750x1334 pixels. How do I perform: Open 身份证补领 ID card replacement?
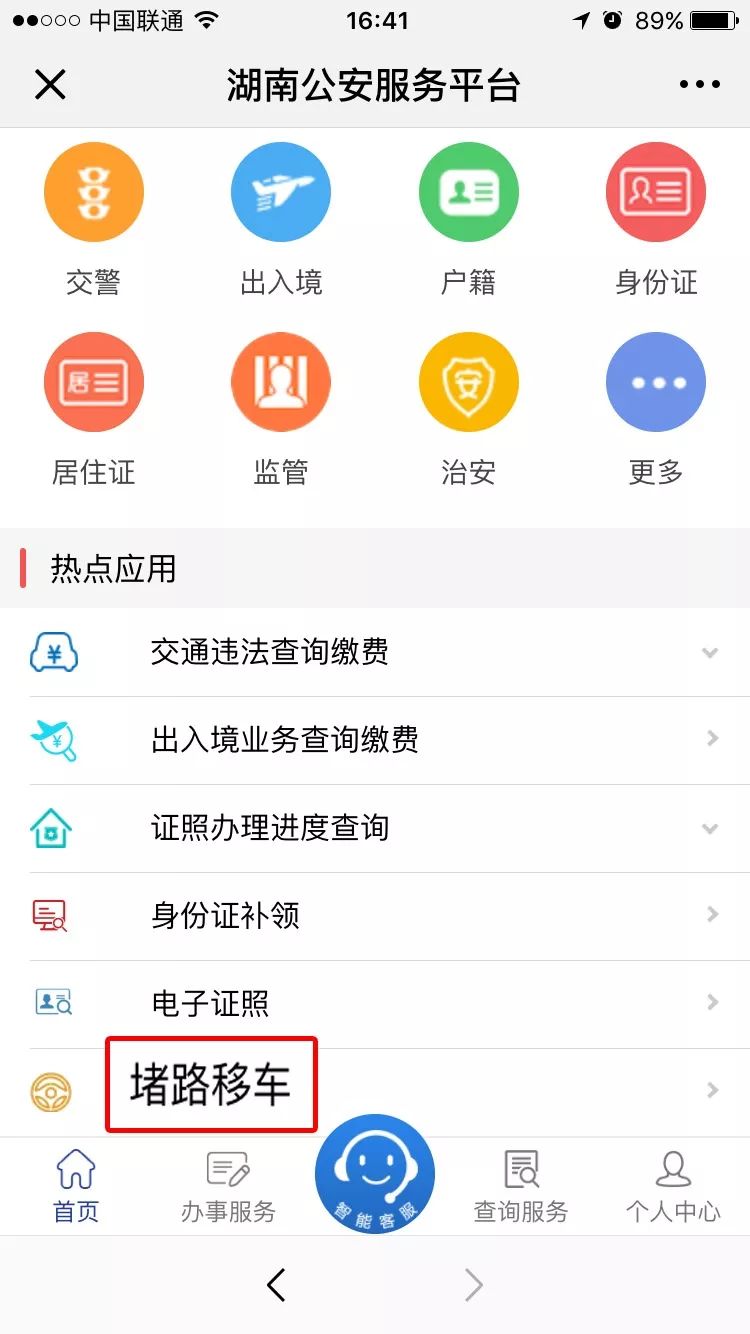click(375, 916)
